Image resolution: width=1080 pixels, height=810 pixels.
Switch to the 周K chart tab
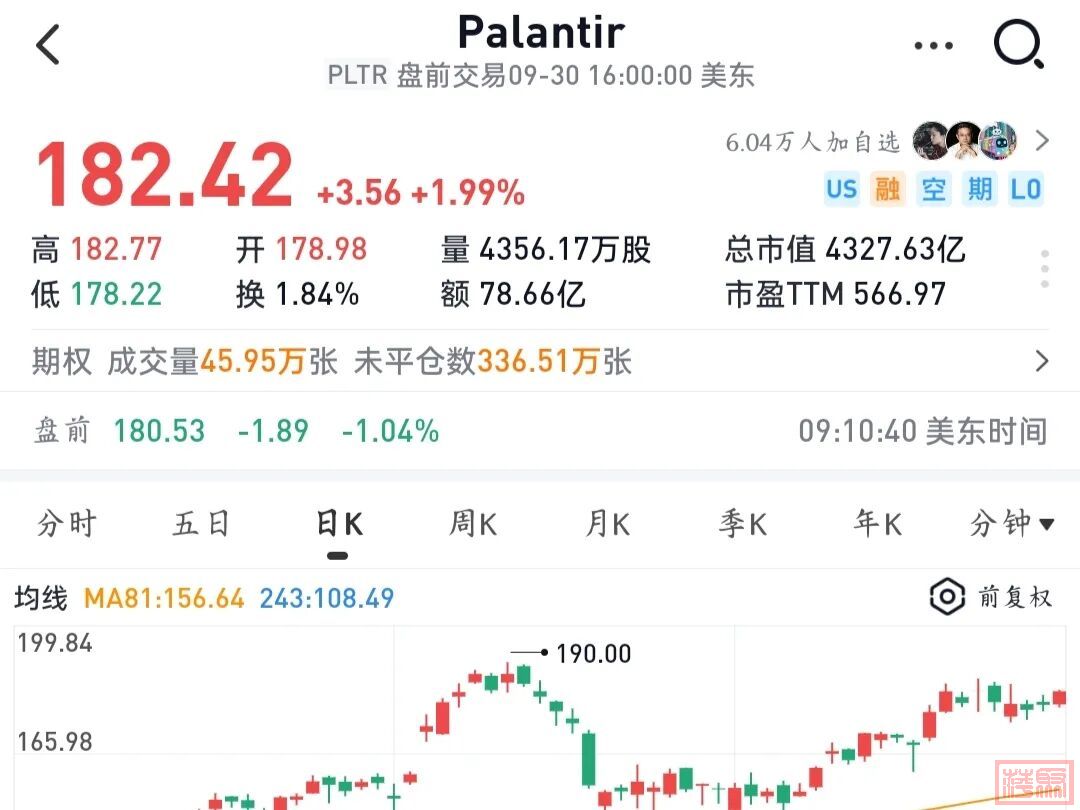coord(473,523)
